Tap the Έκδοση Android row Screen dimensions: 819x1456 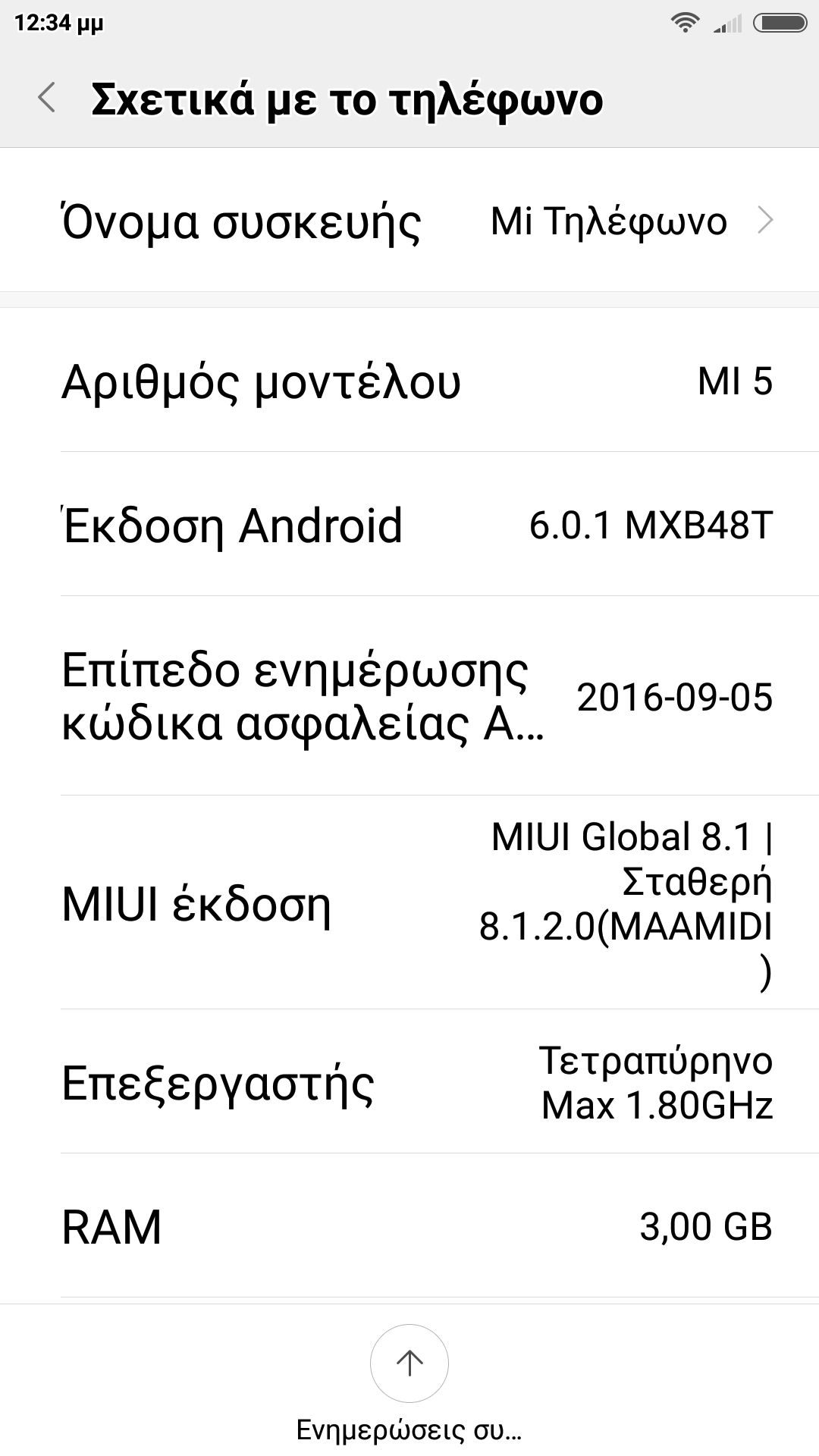pos(409,525)
